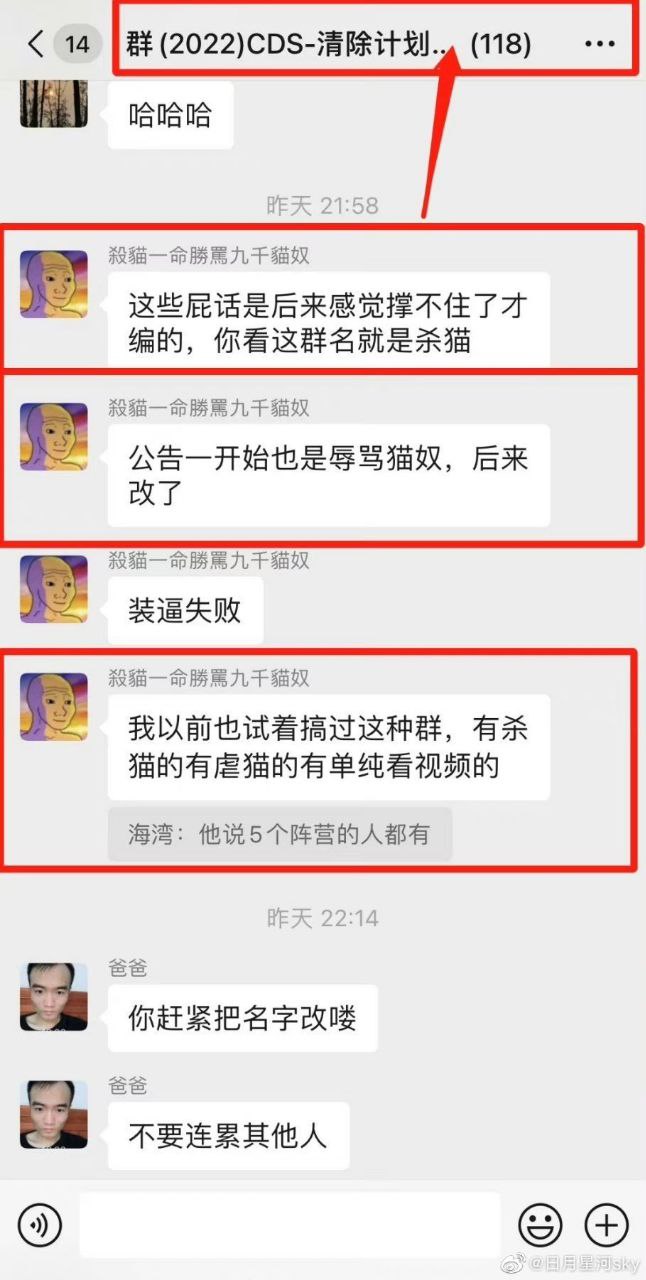Jump to quoted message from 海湾
Image resolution: width=646 pixels, height=1280 pixels.
tap(280, 834)
